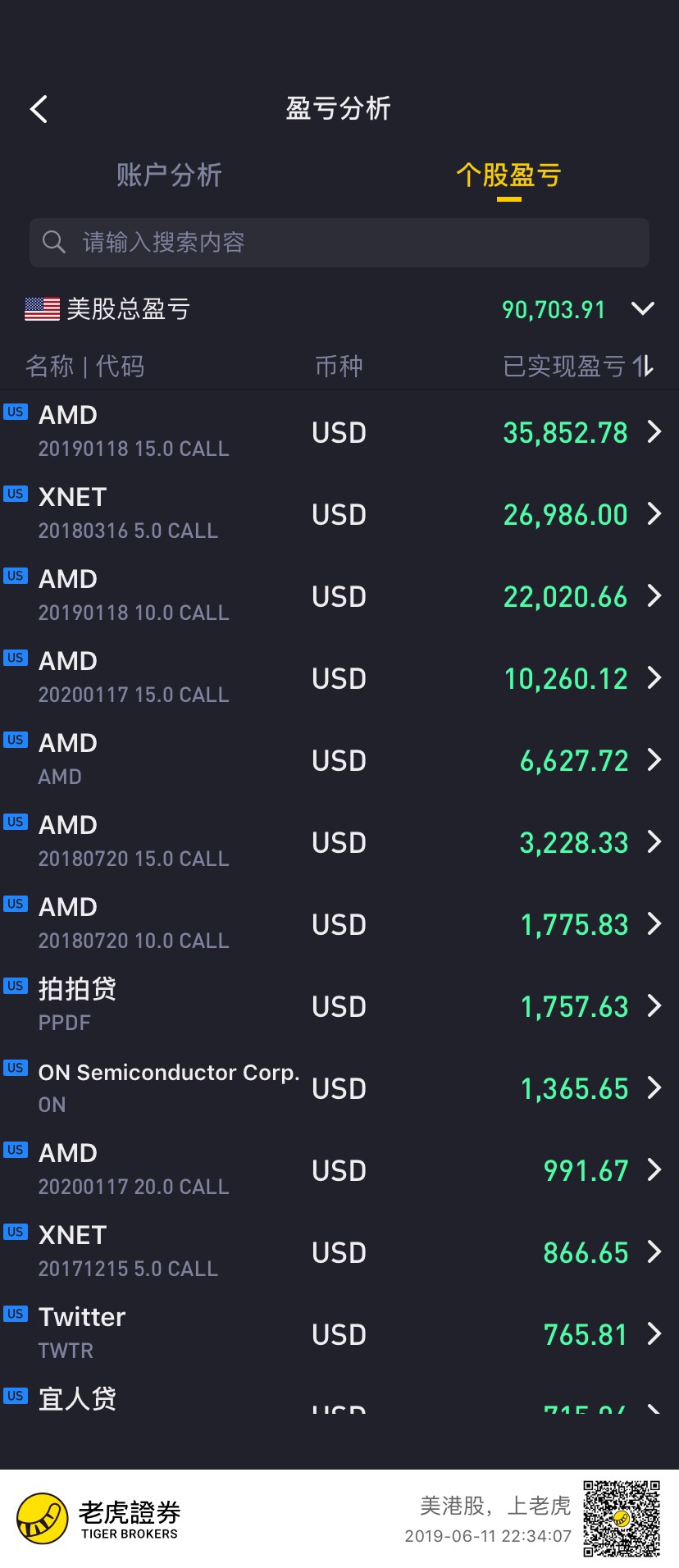Open the 拍拍贷 PPDF row
Screen dimensions: 679x1568
coord(339,1005)
